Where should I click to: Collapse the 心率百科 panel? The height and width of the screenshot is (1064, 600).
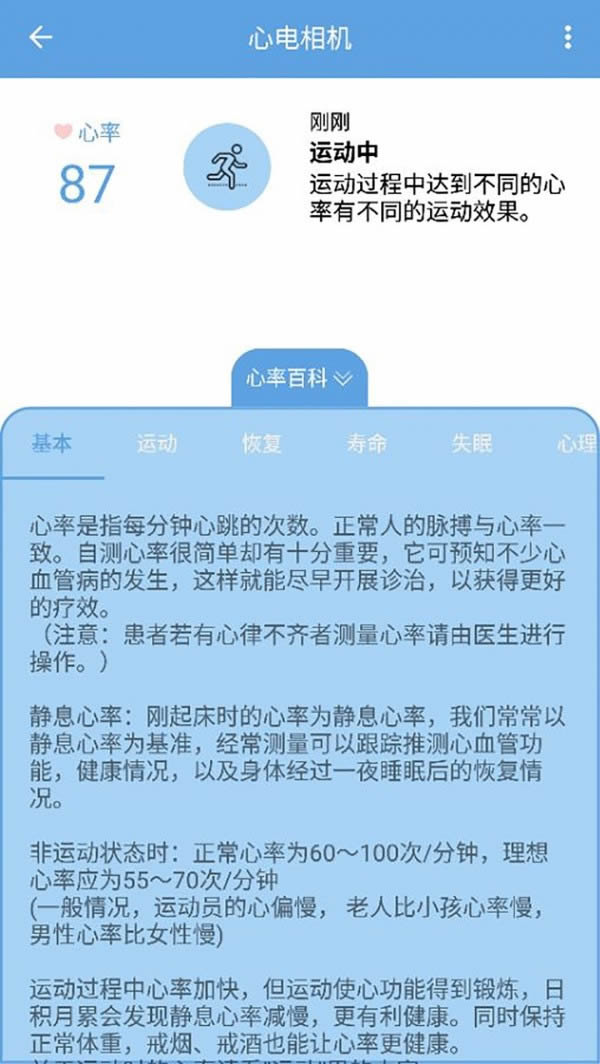tap(299, 378)
